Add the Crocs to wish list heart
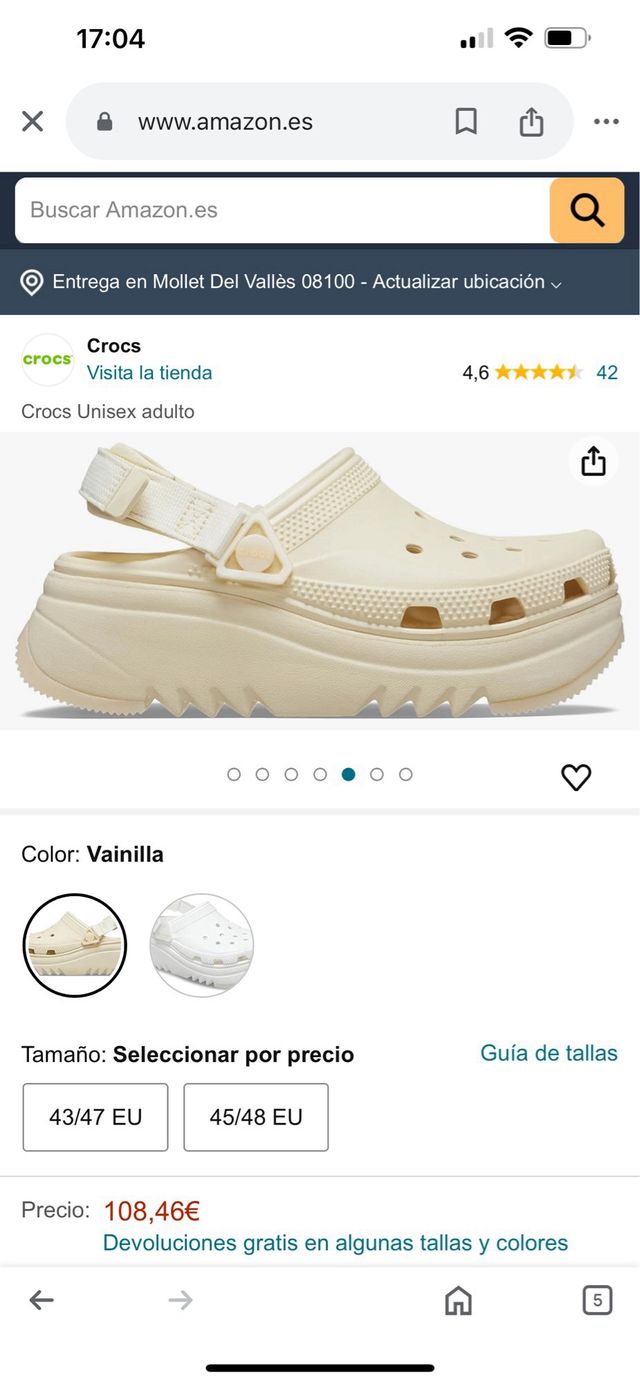 pyautogui.click(x=576, y=777)
